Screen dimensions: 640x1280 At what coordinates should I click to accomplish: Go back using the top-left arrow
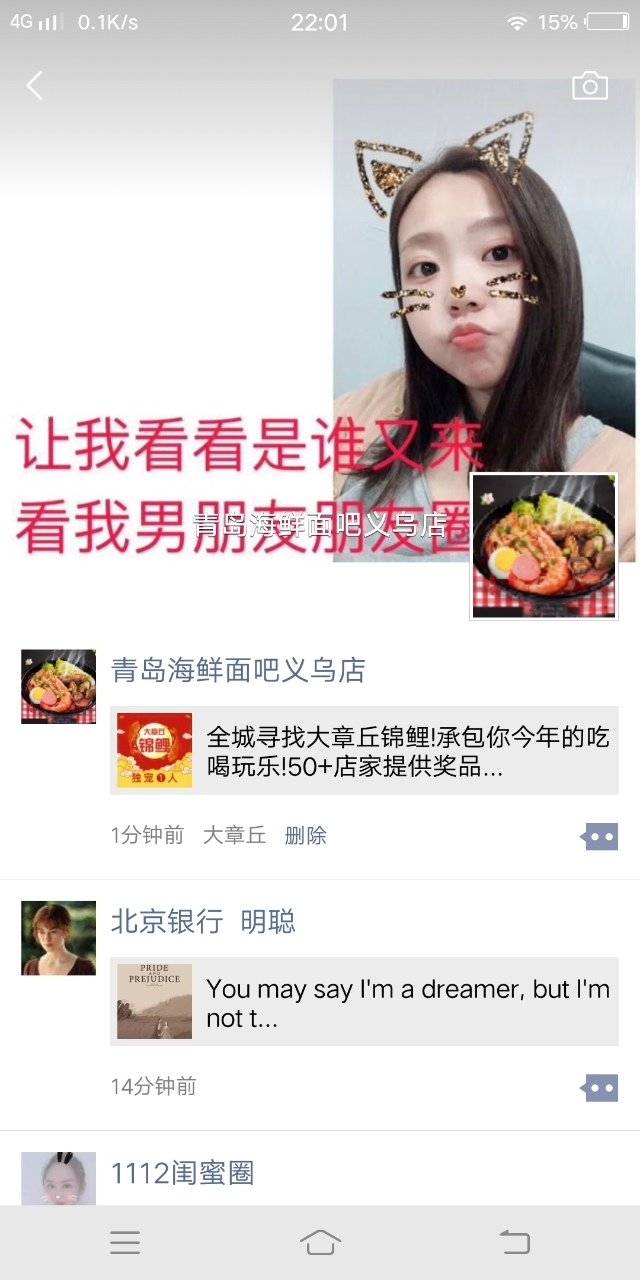(x=35, y=86)
